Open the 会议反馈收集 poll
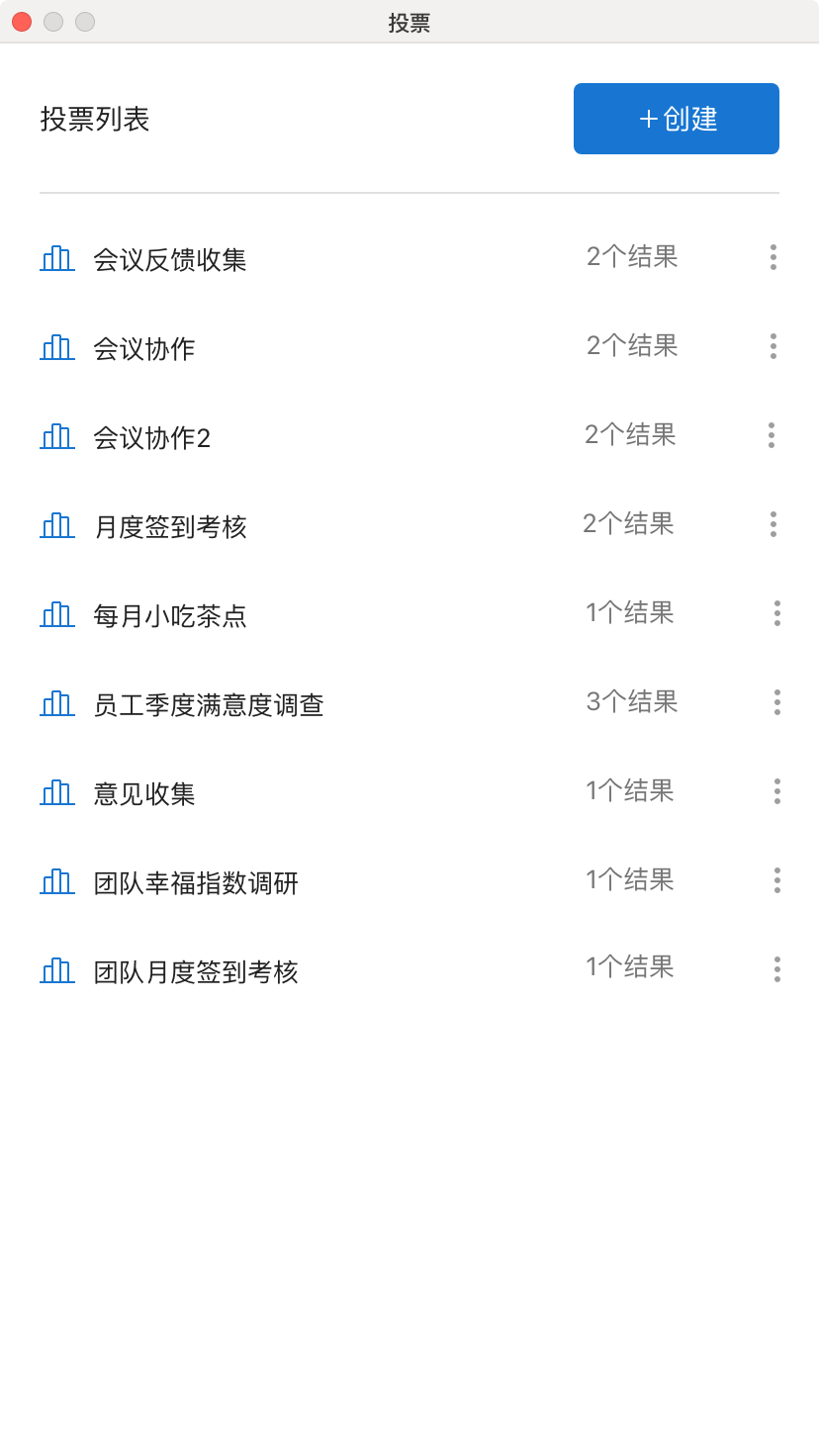This screenshot has height=1456, width=819. (169, 259)
